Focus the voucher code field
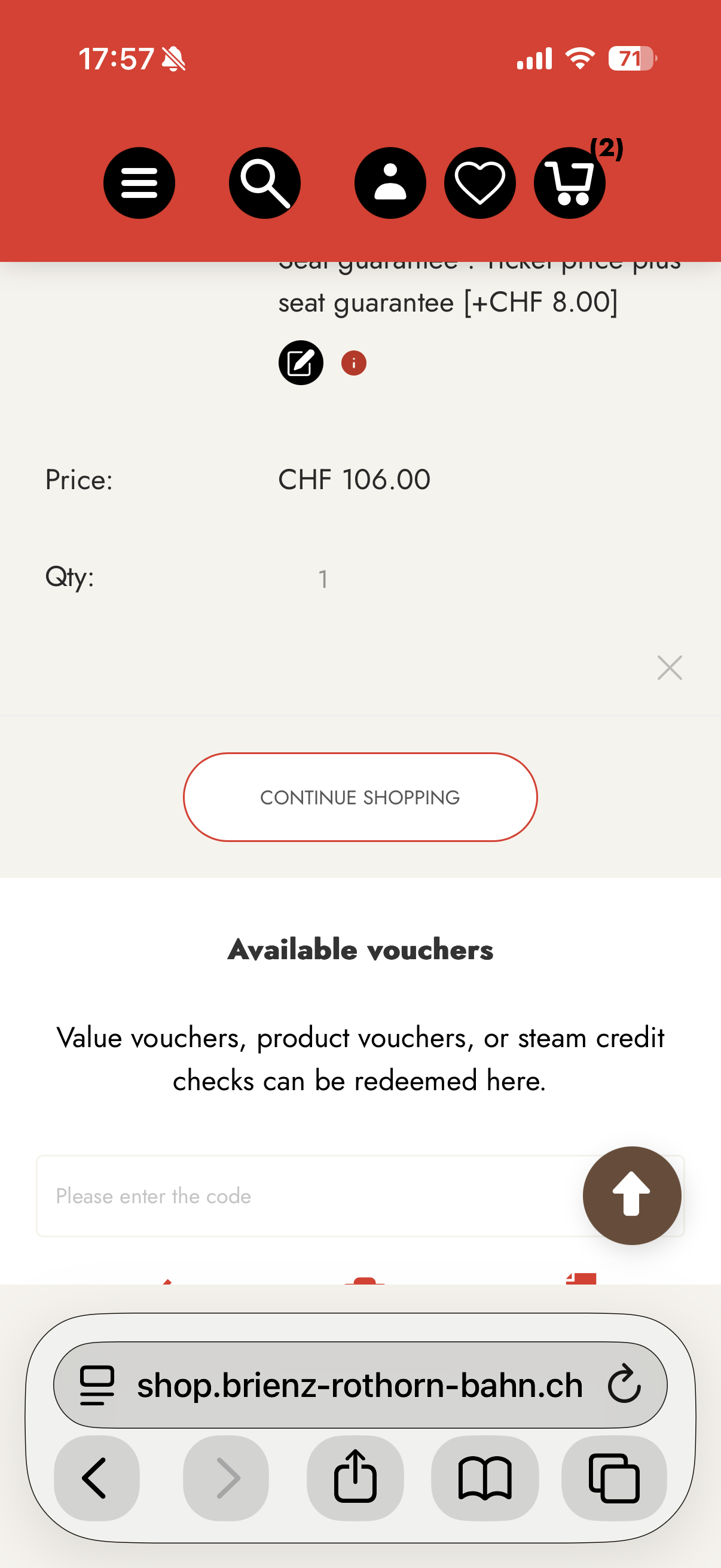721x1568 pixels. click(304, 1195)
